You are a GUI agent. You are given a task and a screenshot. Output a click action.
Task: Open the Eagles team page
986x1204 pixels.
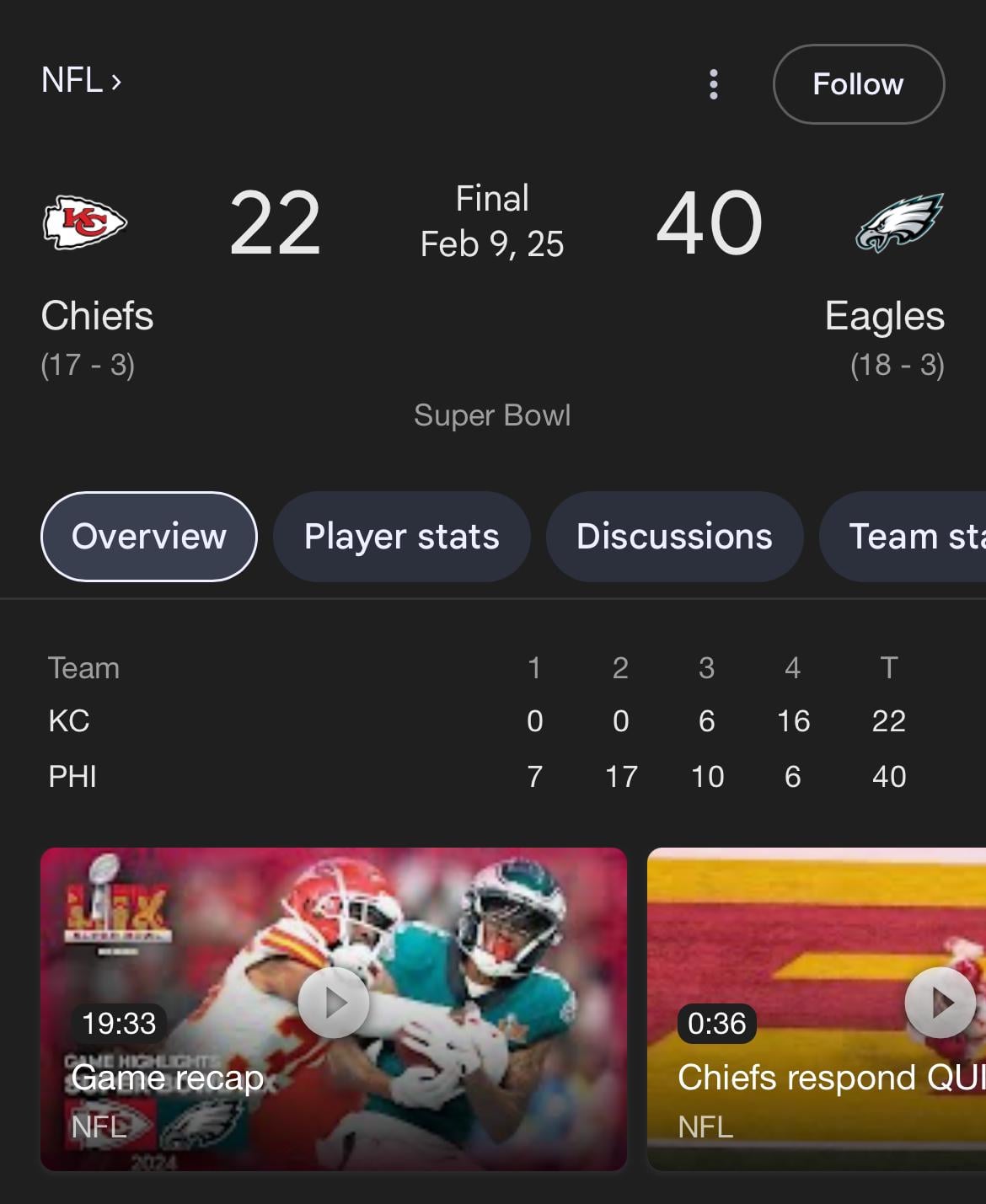[x=885, y=315]
